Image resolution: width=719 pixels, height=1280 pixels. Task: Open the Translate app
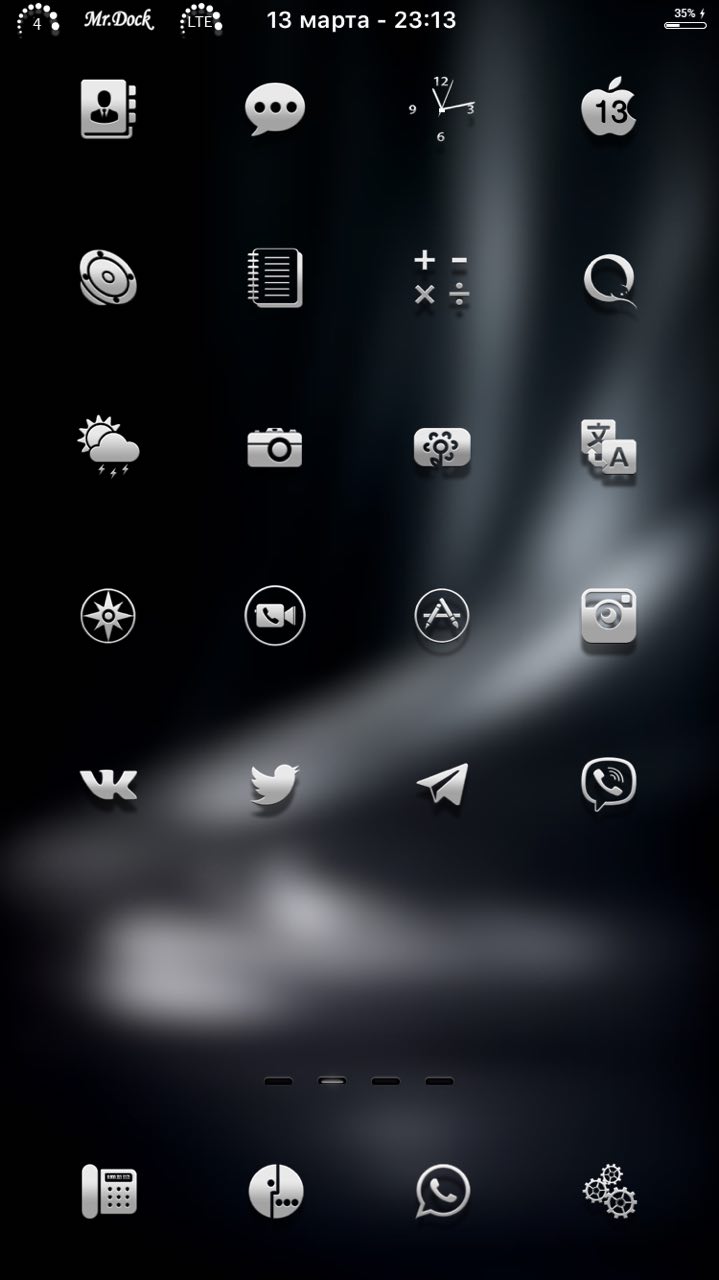click(609, 447)
